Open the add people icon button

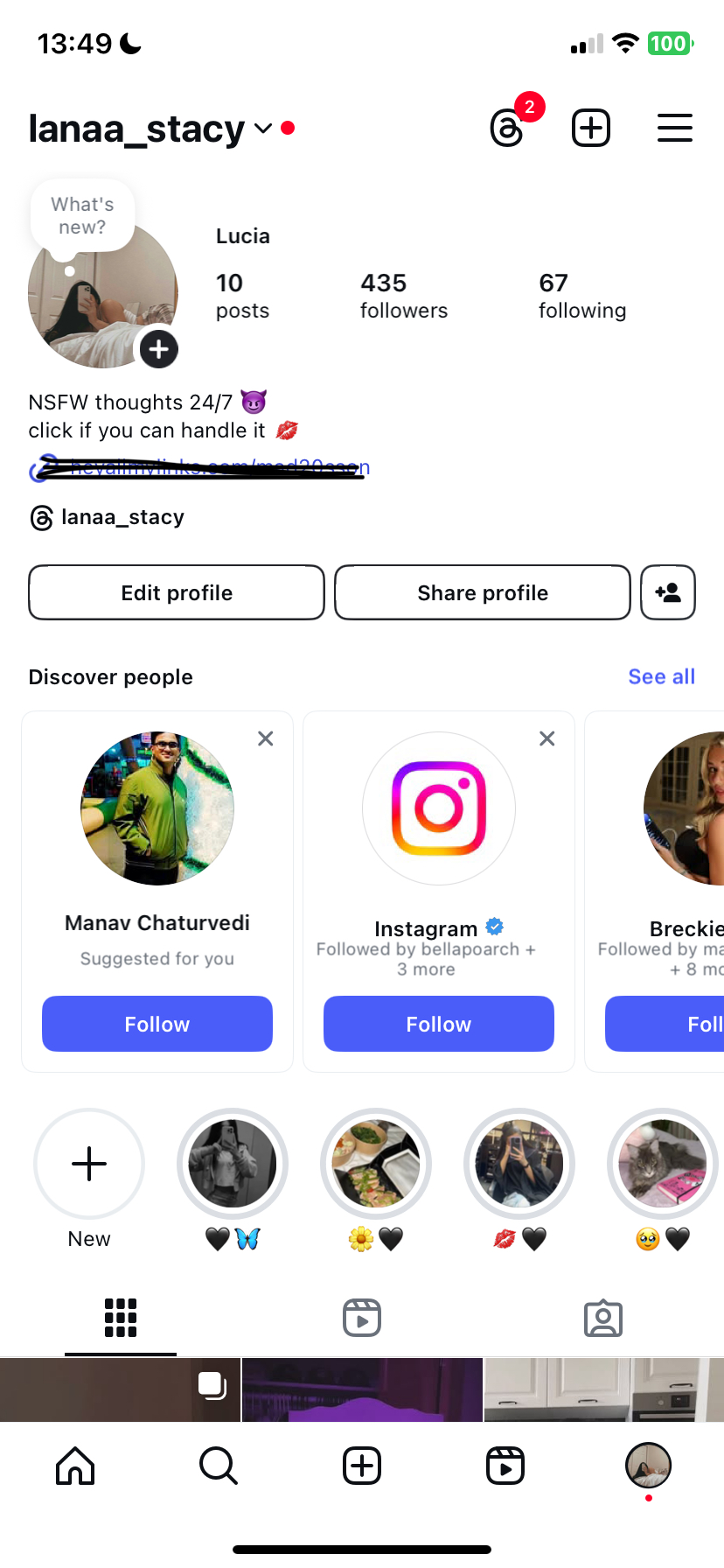668,592
